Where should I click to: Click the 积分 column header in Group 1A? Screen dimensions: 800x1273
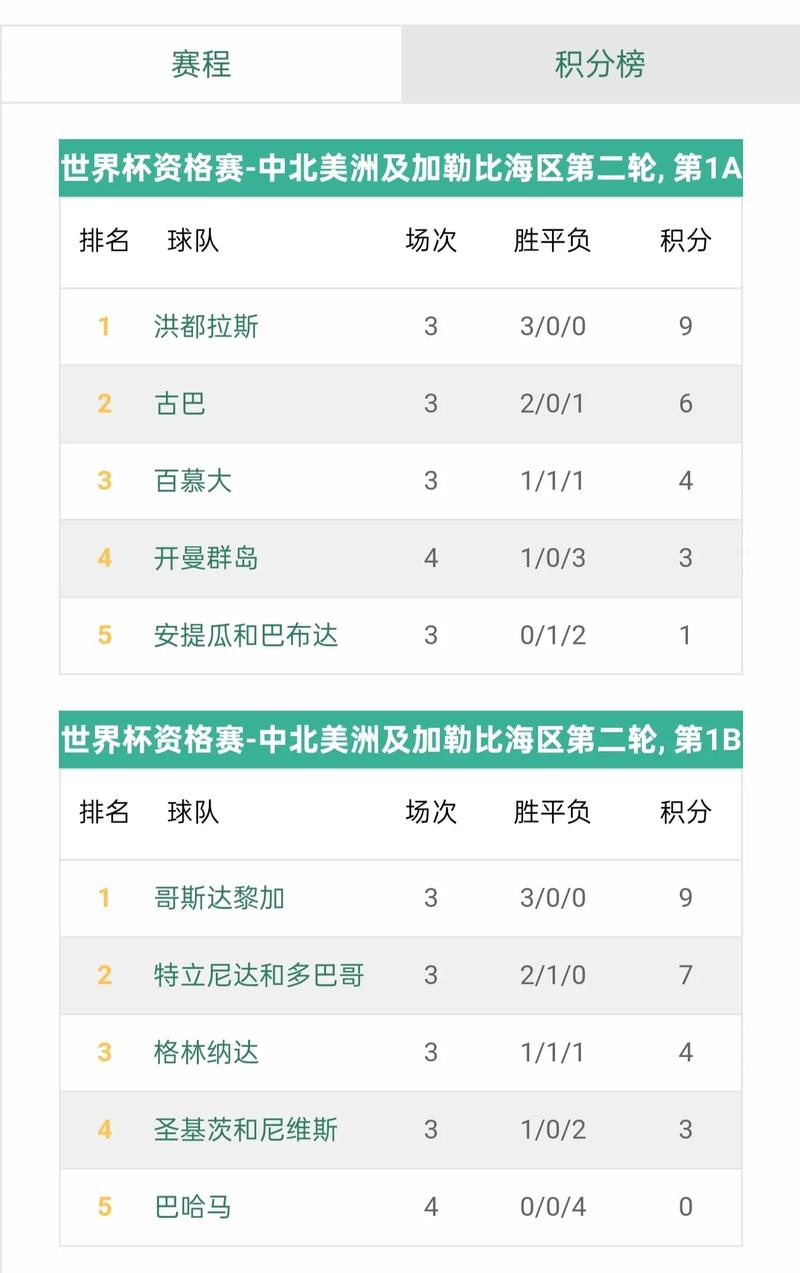[685, 240]
